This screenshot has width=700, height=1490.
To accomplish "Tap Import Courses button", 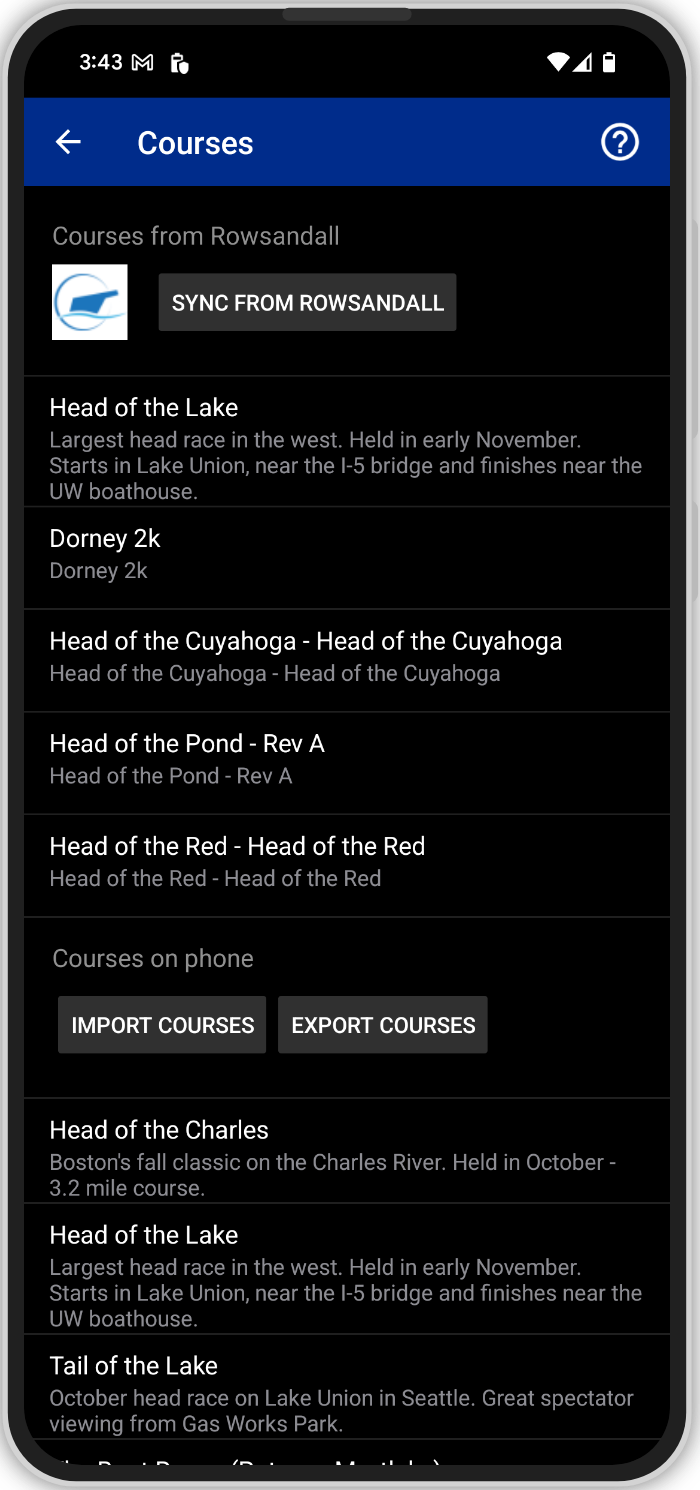I will click(x=162, y=1025).
